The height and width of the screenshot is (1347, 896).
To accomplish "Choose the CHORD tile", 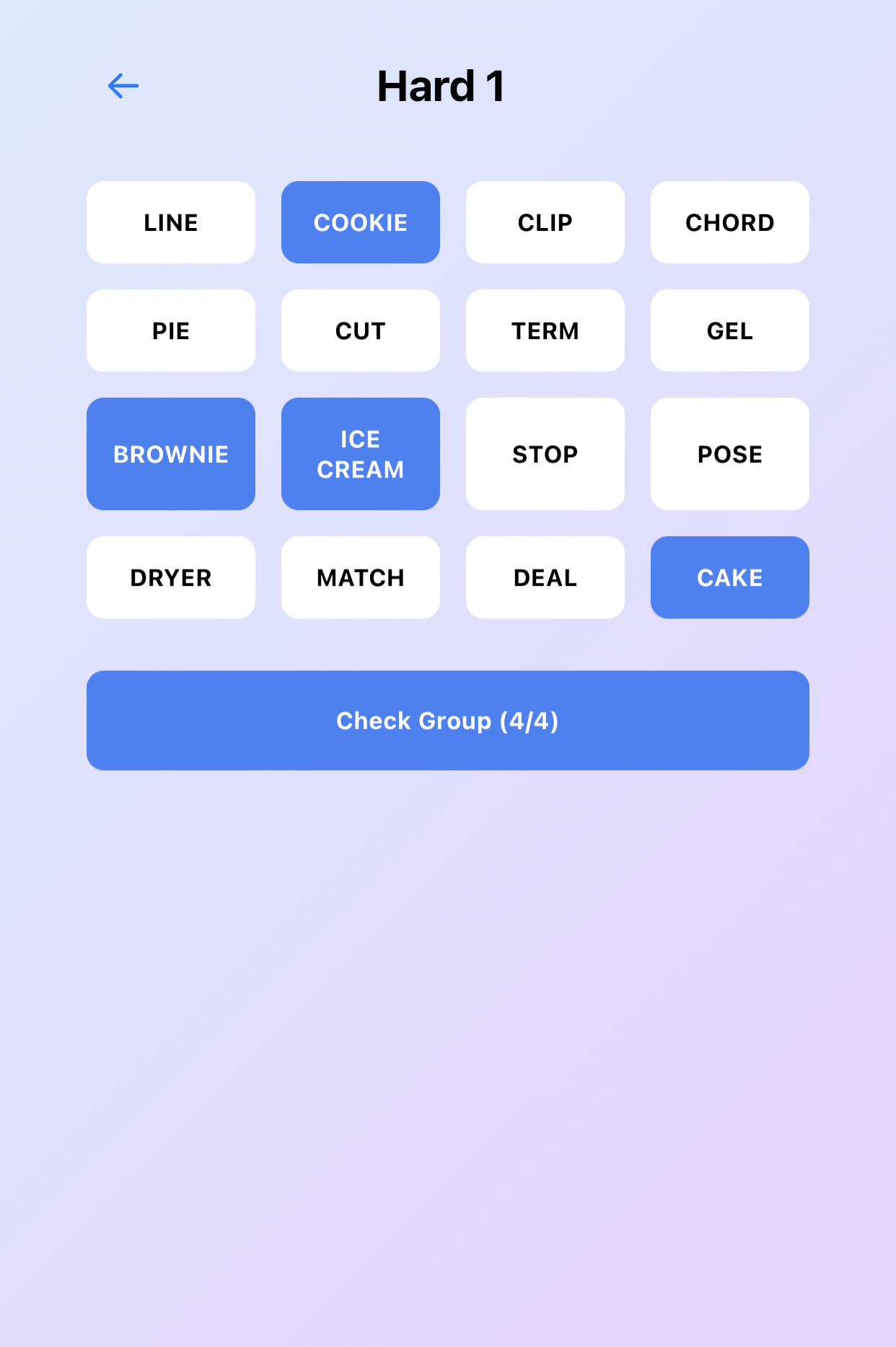I will [x=730, y=222].
